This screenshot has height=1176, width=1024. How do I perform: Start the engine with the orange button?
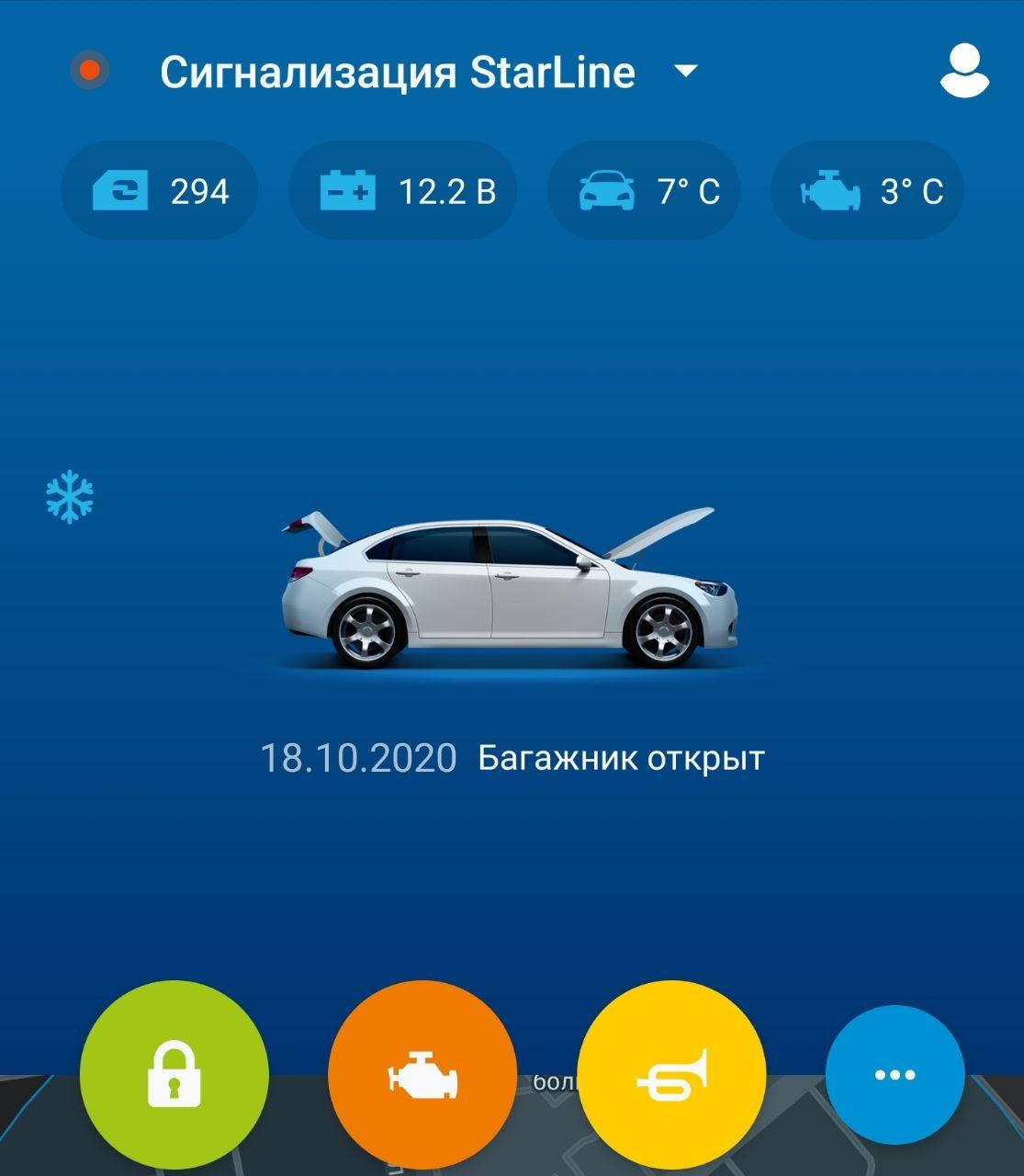422,1074
